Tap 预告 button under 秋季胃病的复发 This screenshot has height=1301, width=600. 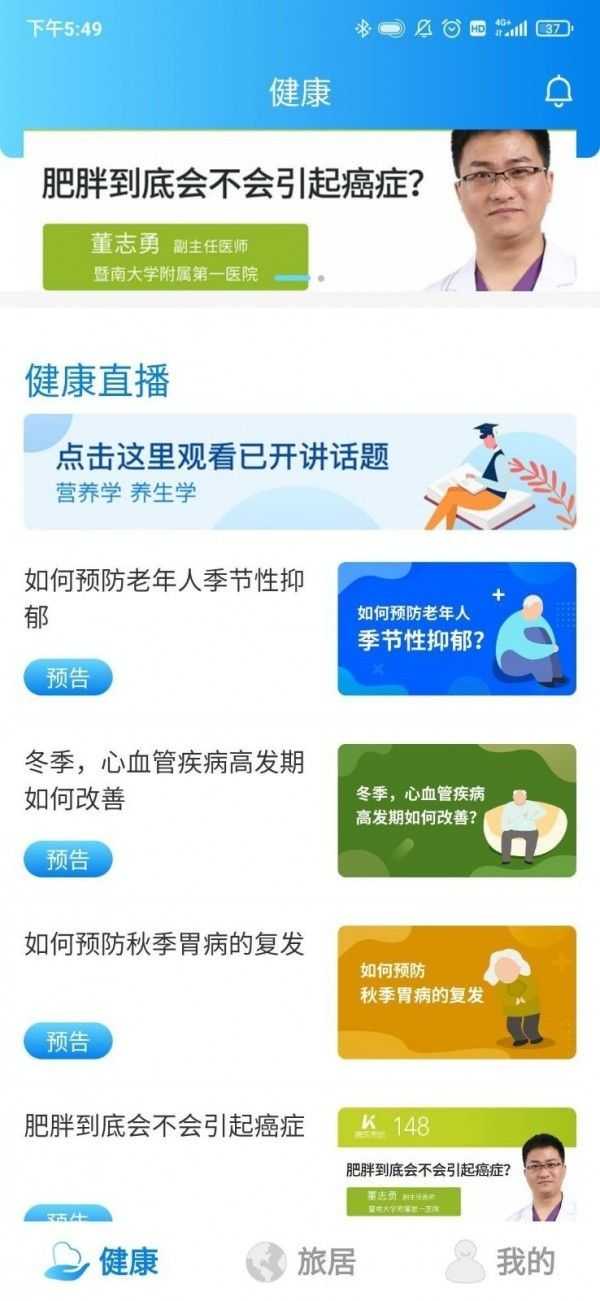68,1041
